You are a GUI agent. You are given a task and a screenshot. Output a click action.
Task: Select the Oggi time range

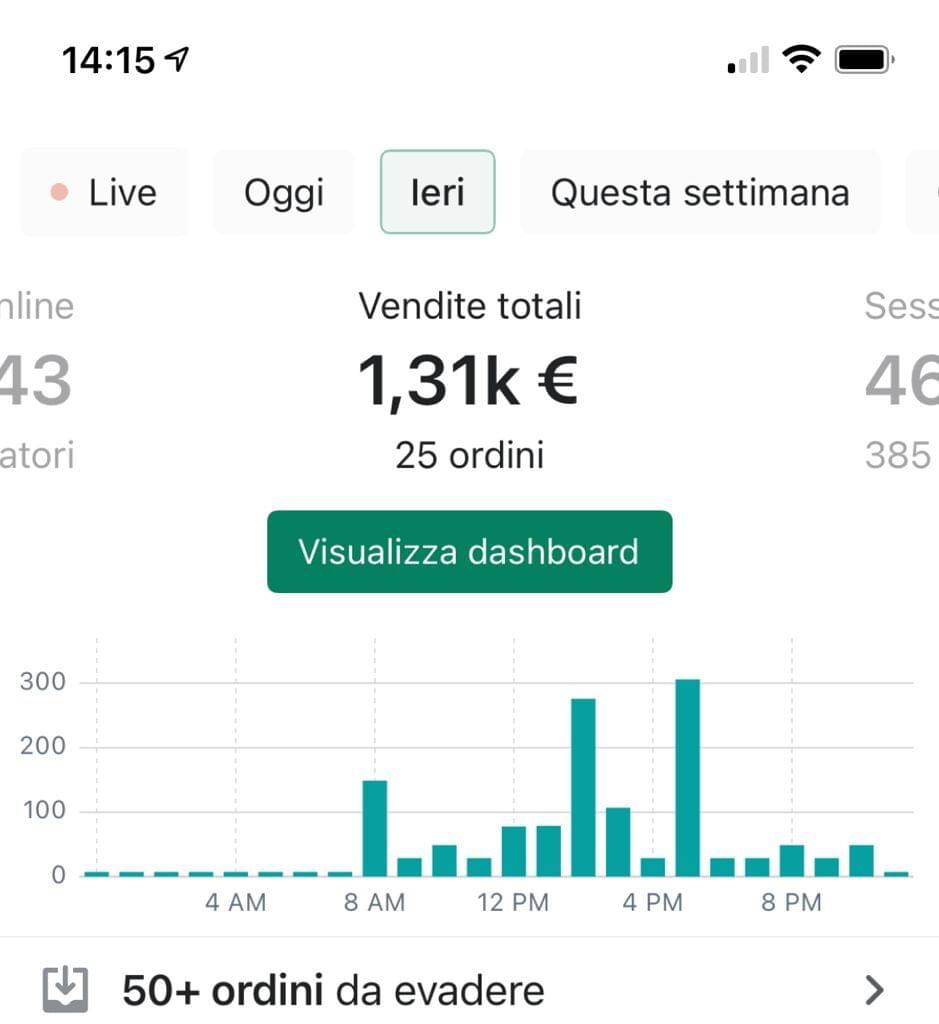coord(284,192)
